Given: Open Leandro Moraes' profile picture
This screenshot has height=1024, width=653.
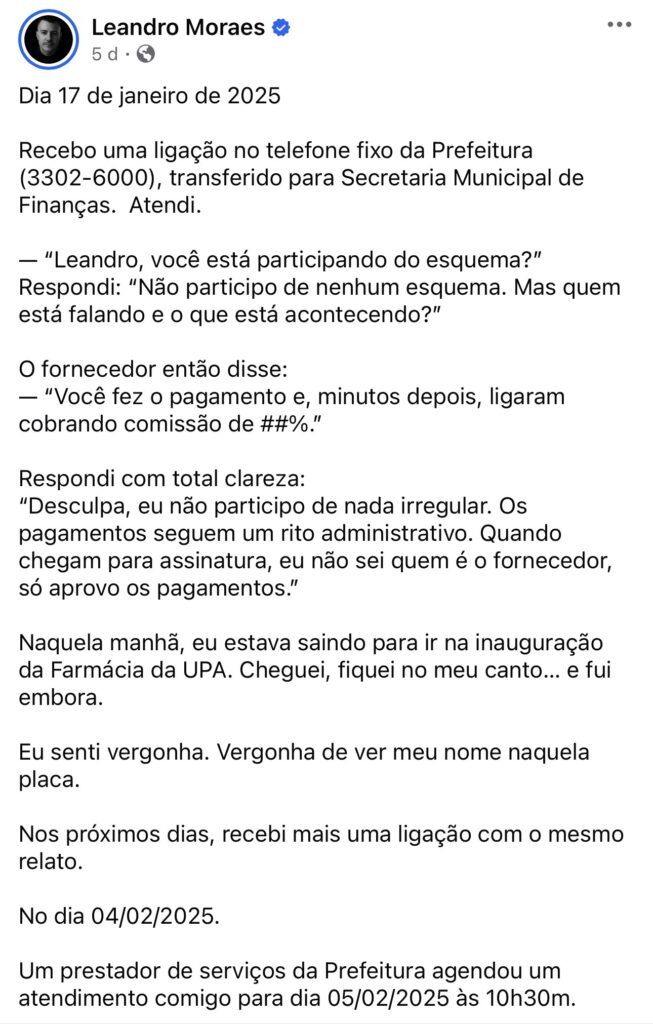Looking at the screenshot, I should (47, 41).
